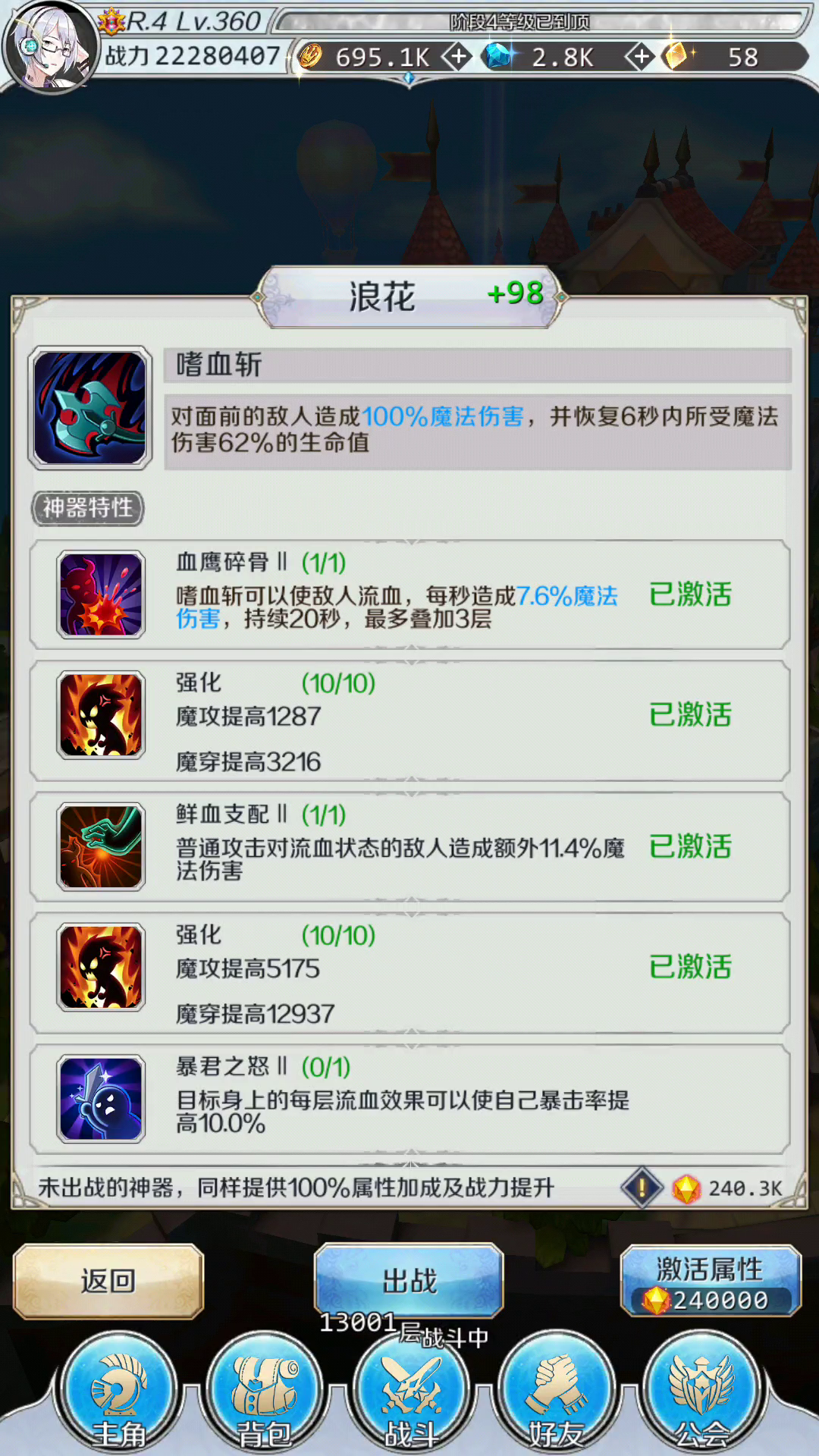Image resolution: width=819 pixels, height=1456 pixels.
Task: Switch to the 公会 tab
Action: [701, 1394]
